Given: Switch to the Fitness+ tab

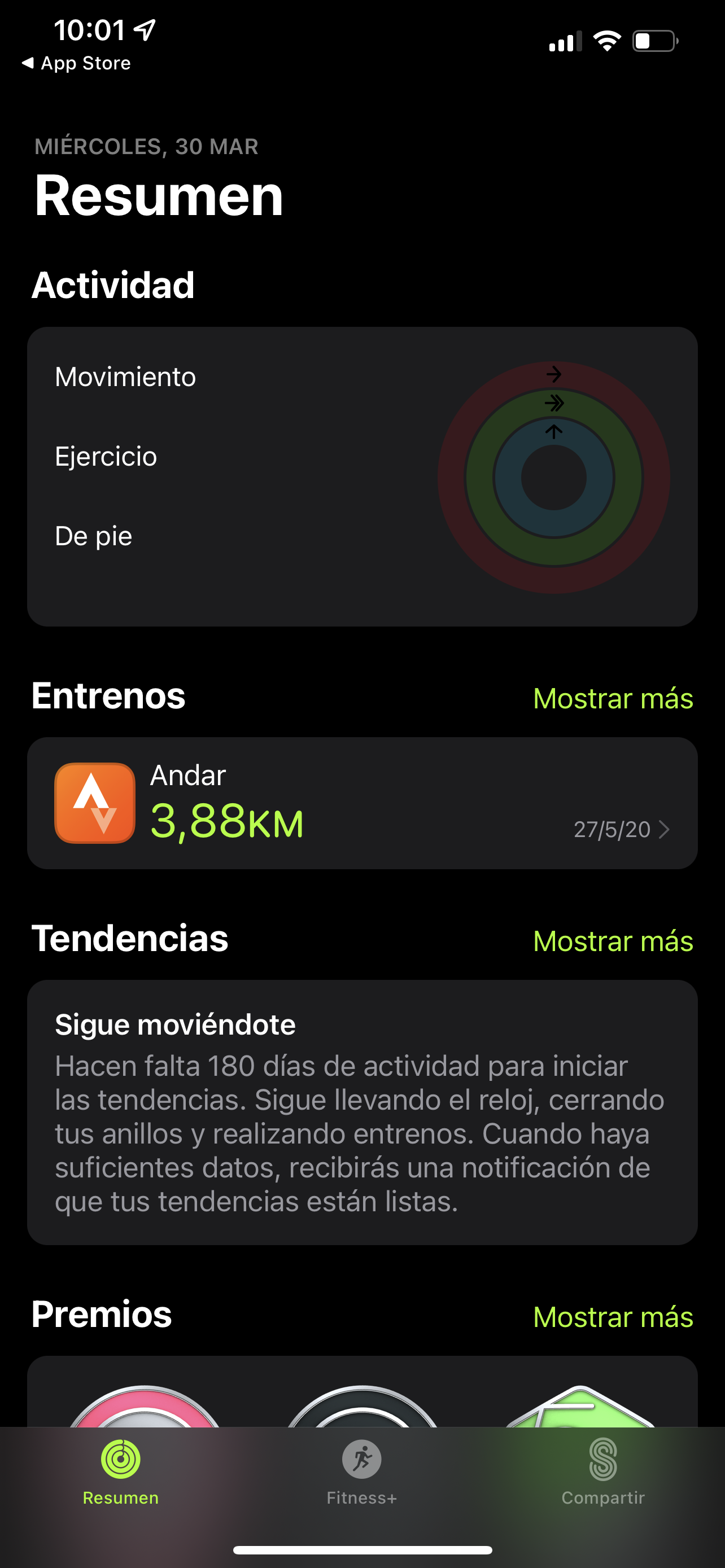Looking at the screenshot, I should coord(361,1470).
